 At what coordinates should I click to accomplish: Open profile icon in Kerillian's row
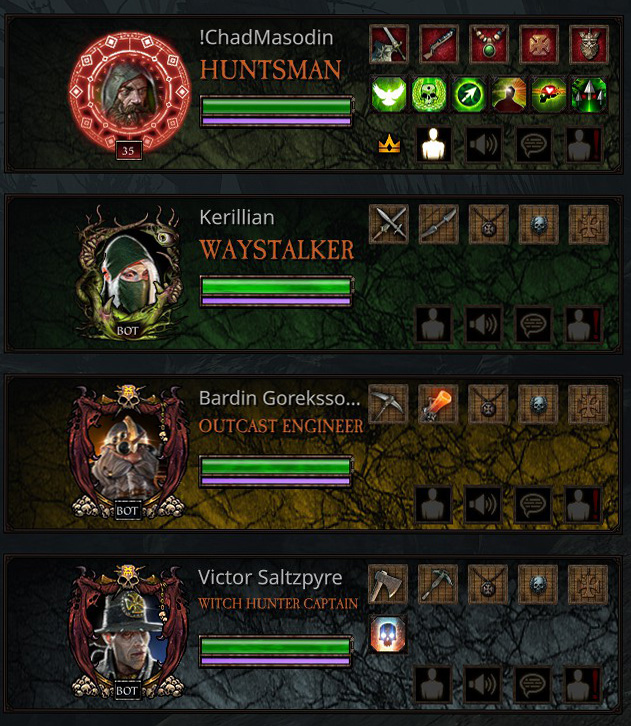click(434, 325)
